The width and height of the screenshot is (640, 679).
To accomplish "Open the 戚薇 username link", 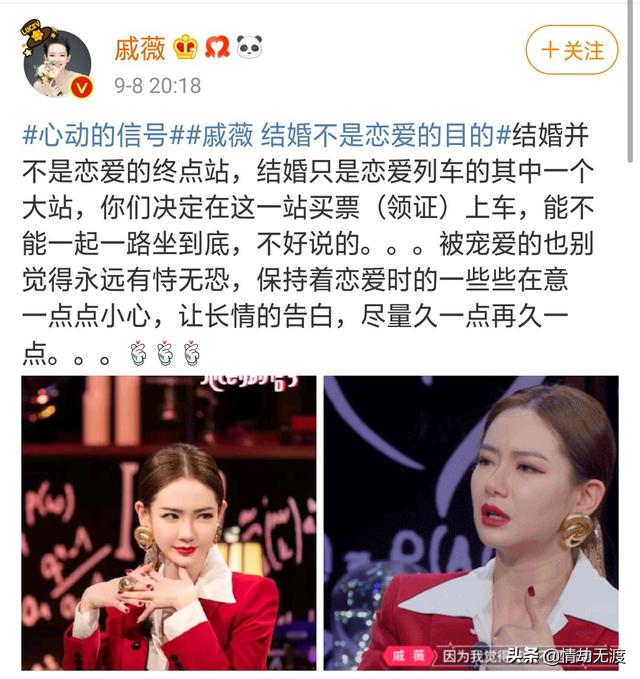I will (x=137, y=47).
